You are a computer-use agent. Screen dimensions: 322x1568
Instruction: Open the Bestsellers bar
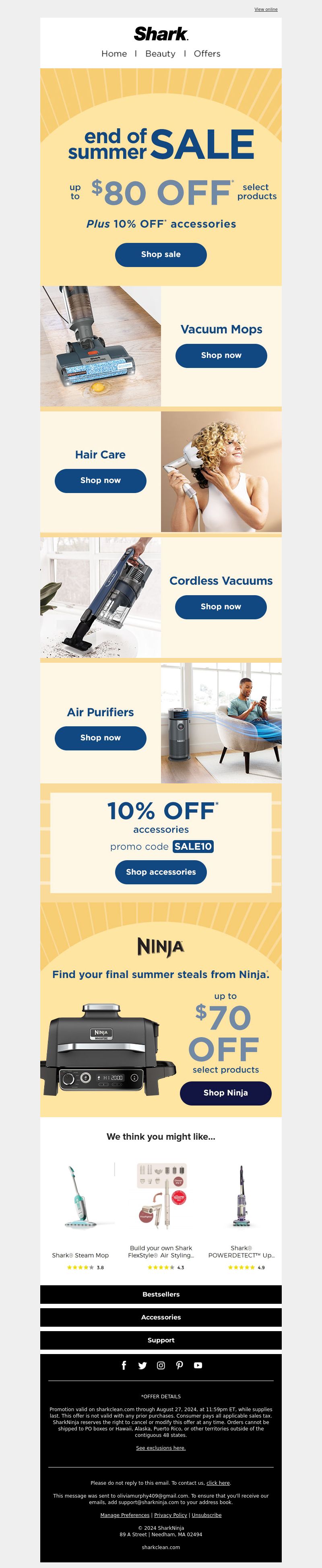pyautogui.click(x=161, y=1295)
